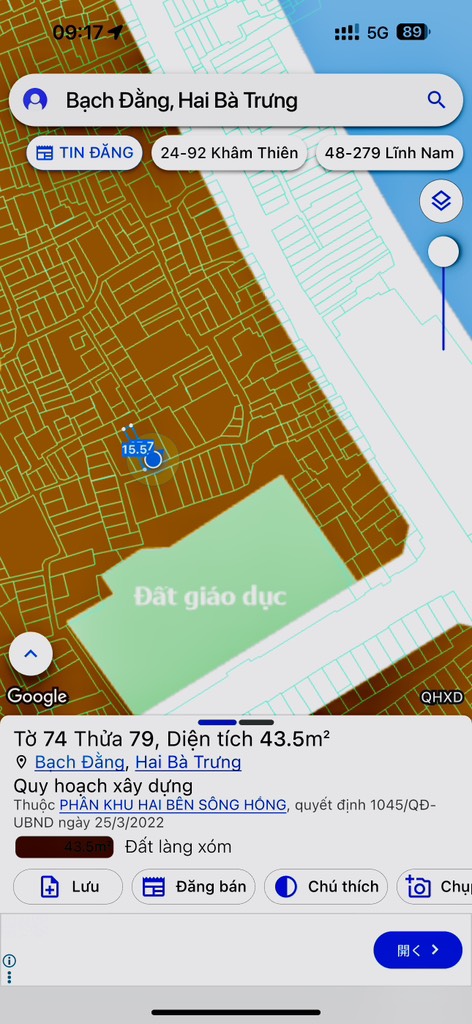Edit the Bạch Đằng, Hai Bà Trưng search field

[236, 100]
